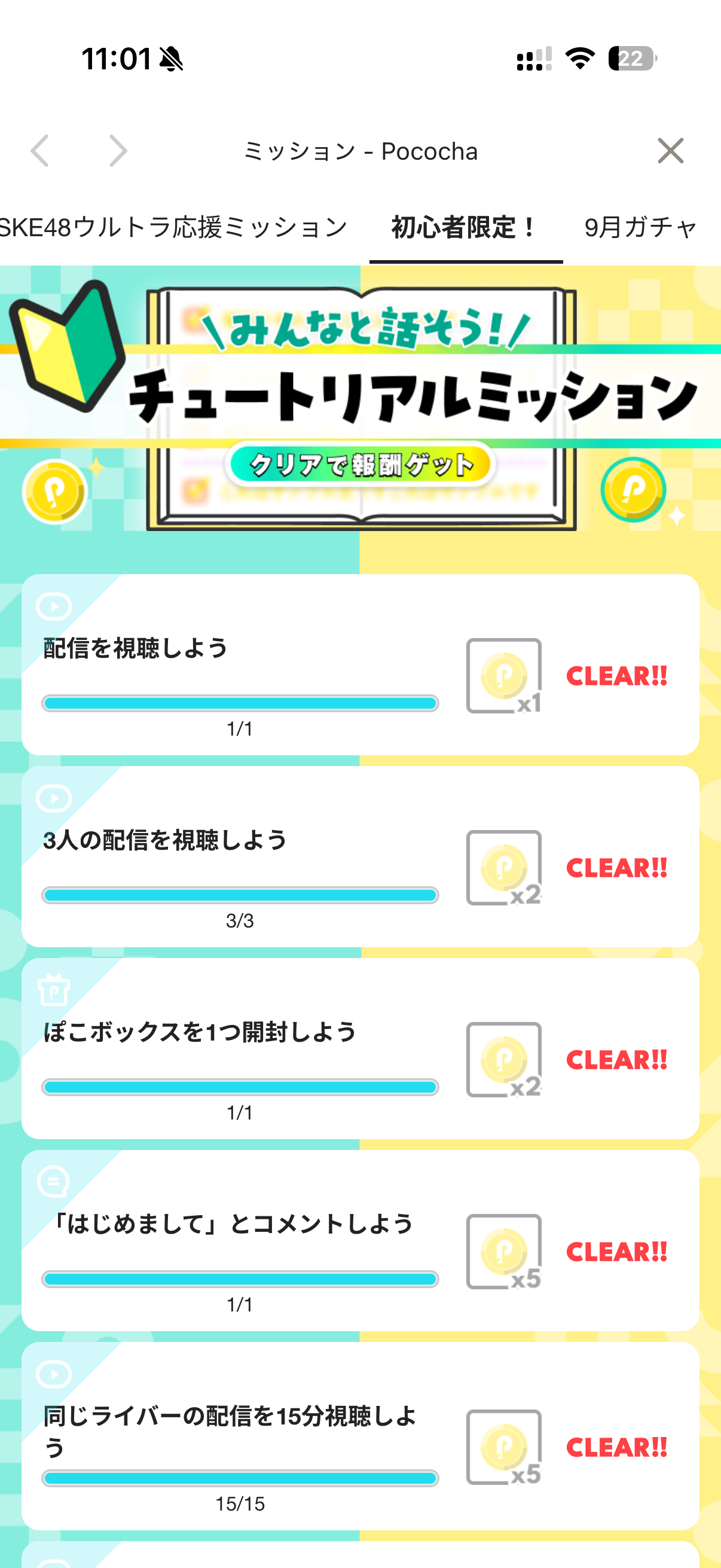The width and height of the screenshot is (721, 1568).
Task: Open the SKE48ウルトラ応援ミッション tab
Action: (173, 226)
